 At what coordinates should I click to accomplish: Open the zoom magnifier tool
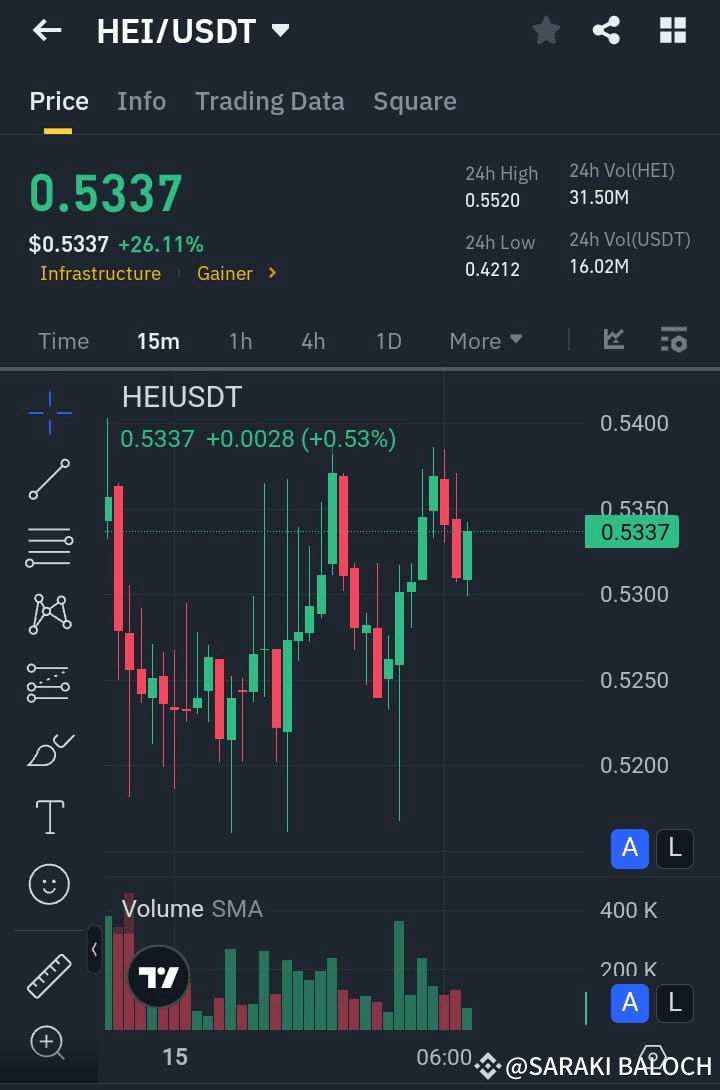tap(49, 1043)
